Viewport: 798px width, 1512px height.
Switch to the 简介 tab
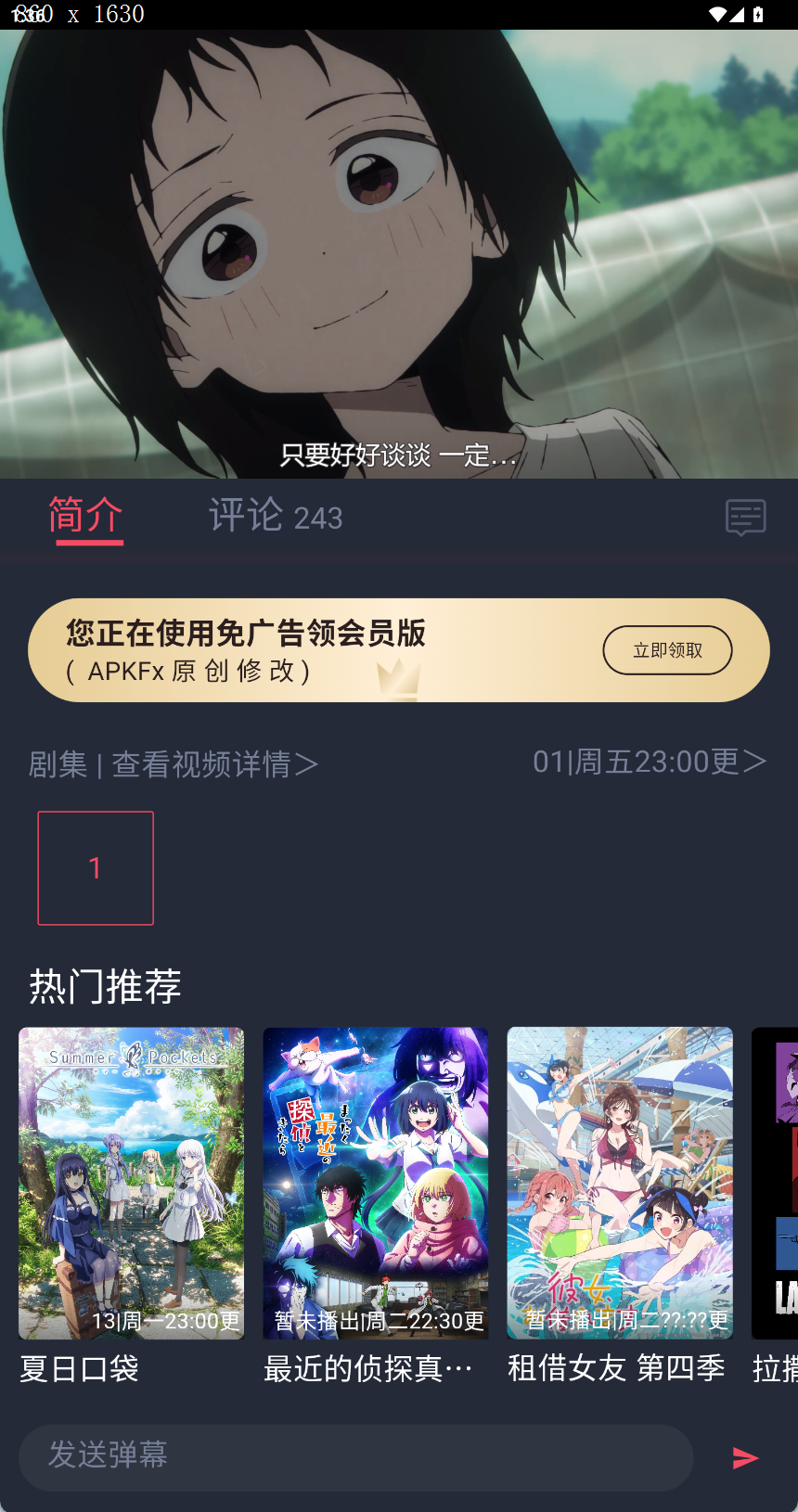pos(85,516)
